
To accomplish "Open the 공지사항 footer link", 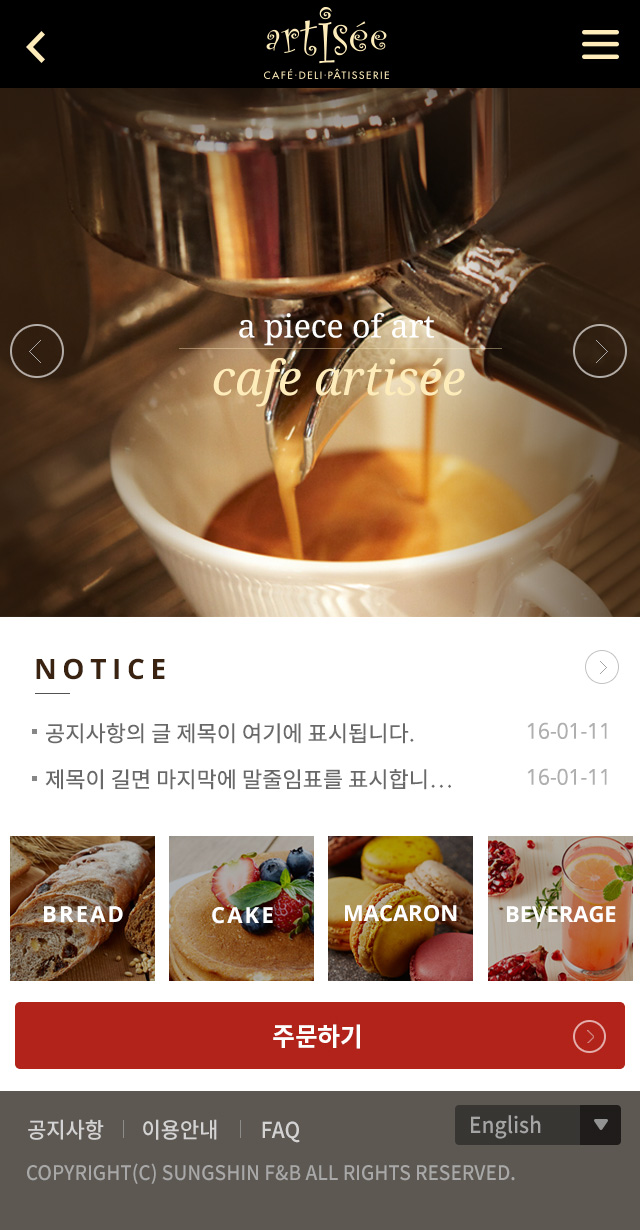I will 65,1130.
